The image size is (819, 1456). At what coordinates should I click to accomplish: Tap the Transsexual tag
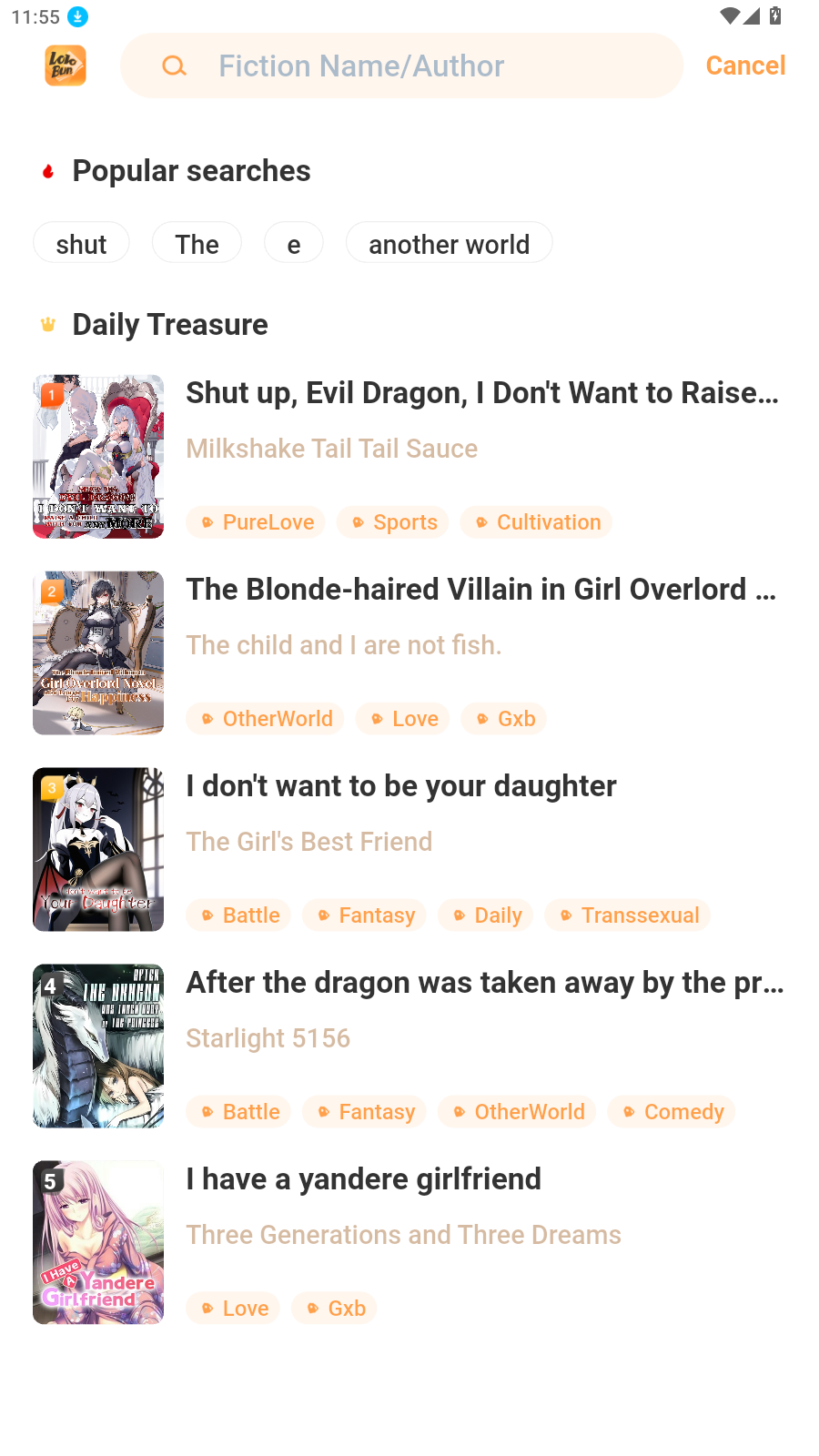coord(628,915)
